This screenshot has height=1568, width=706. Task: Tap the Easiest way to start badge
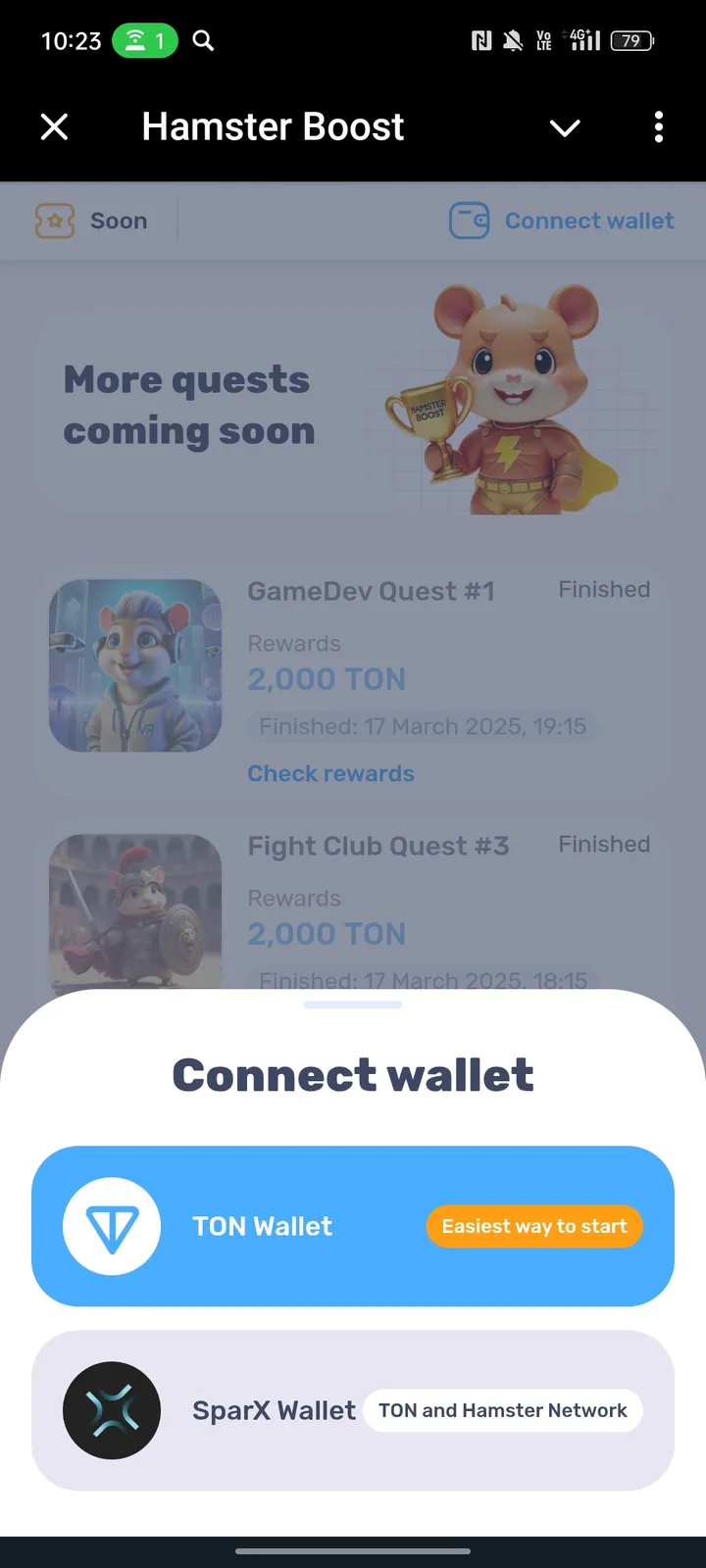click(533, 1226)
